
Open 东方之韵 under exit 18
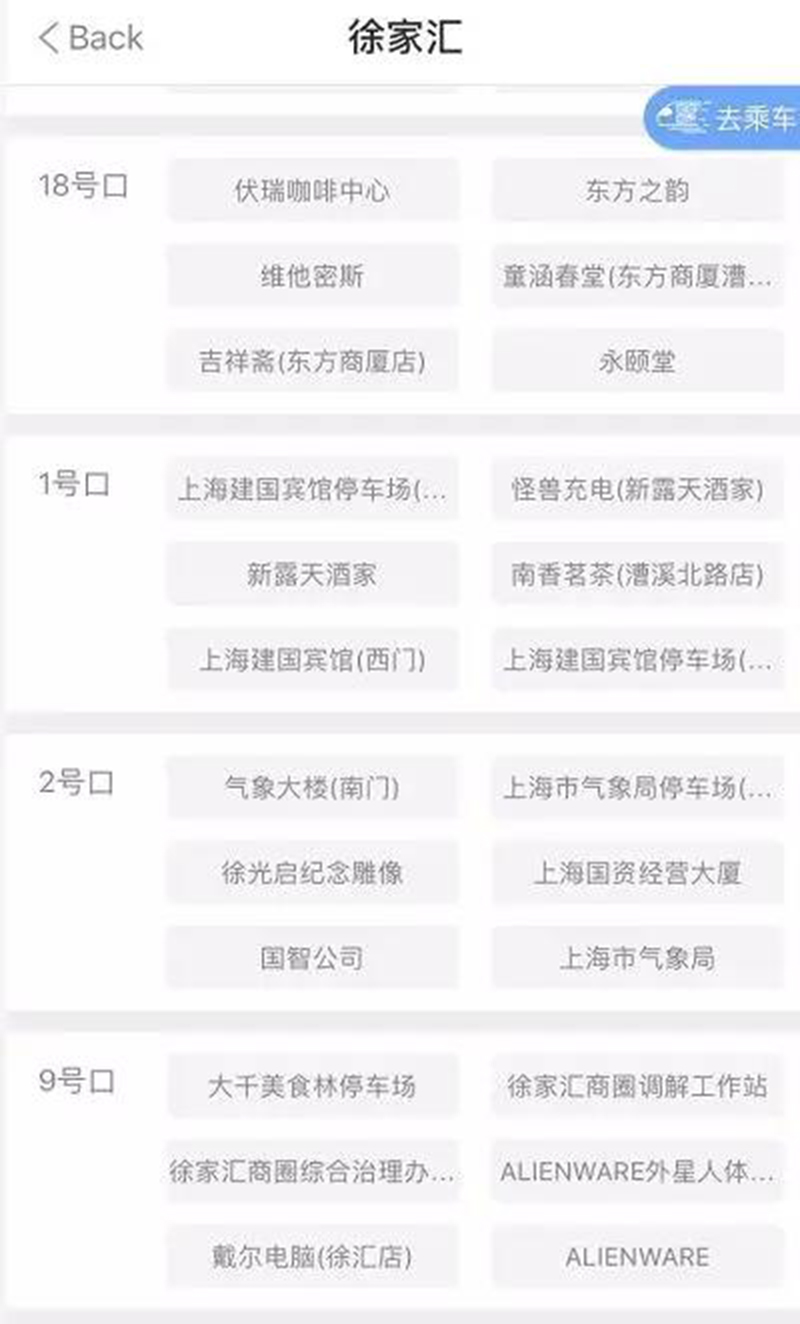[x=637, y=190]
